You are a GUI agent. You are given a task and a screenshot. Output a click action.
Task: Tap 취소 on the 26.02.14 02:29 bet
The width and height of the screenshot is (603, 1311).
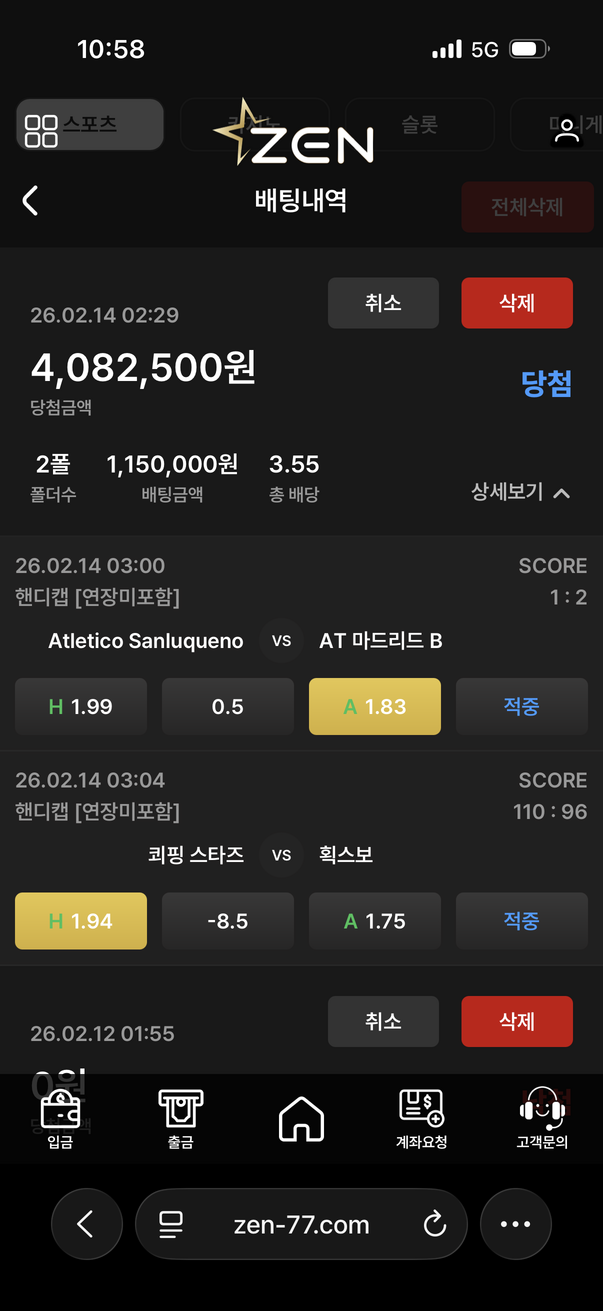(x=383, y=303)
